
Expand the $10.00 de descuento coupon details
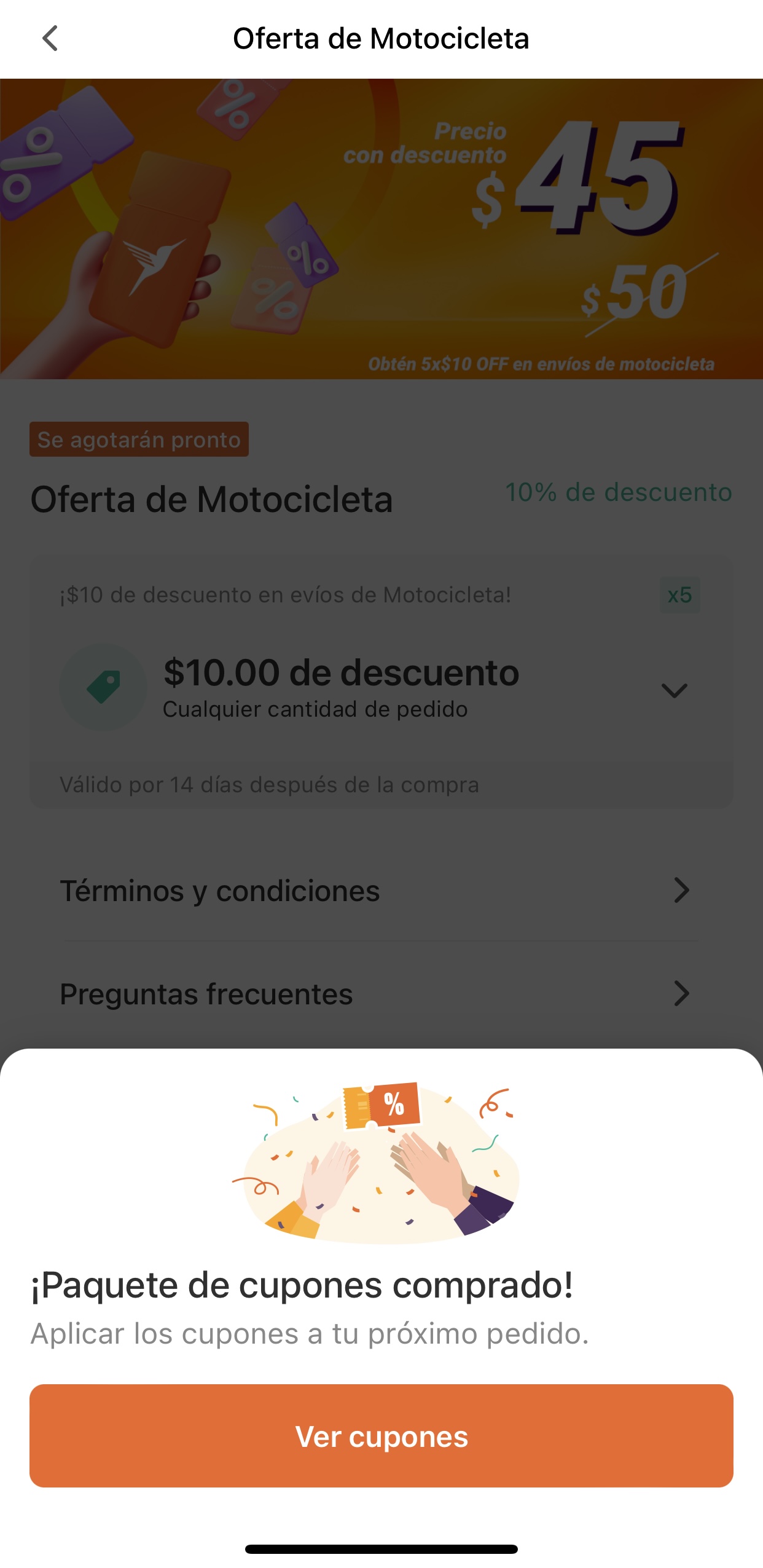click(674, 690)
